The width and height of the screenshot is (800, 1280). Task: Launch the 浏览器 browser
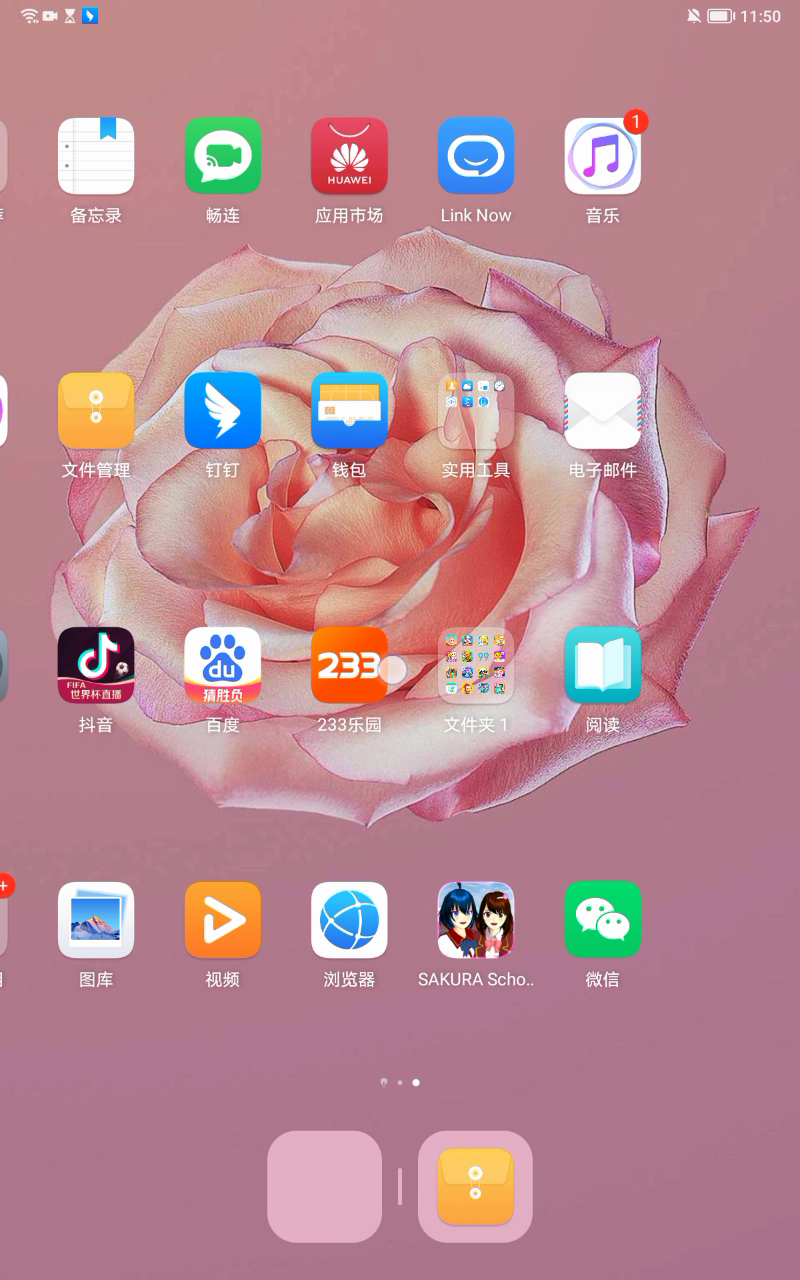point(349,920)
